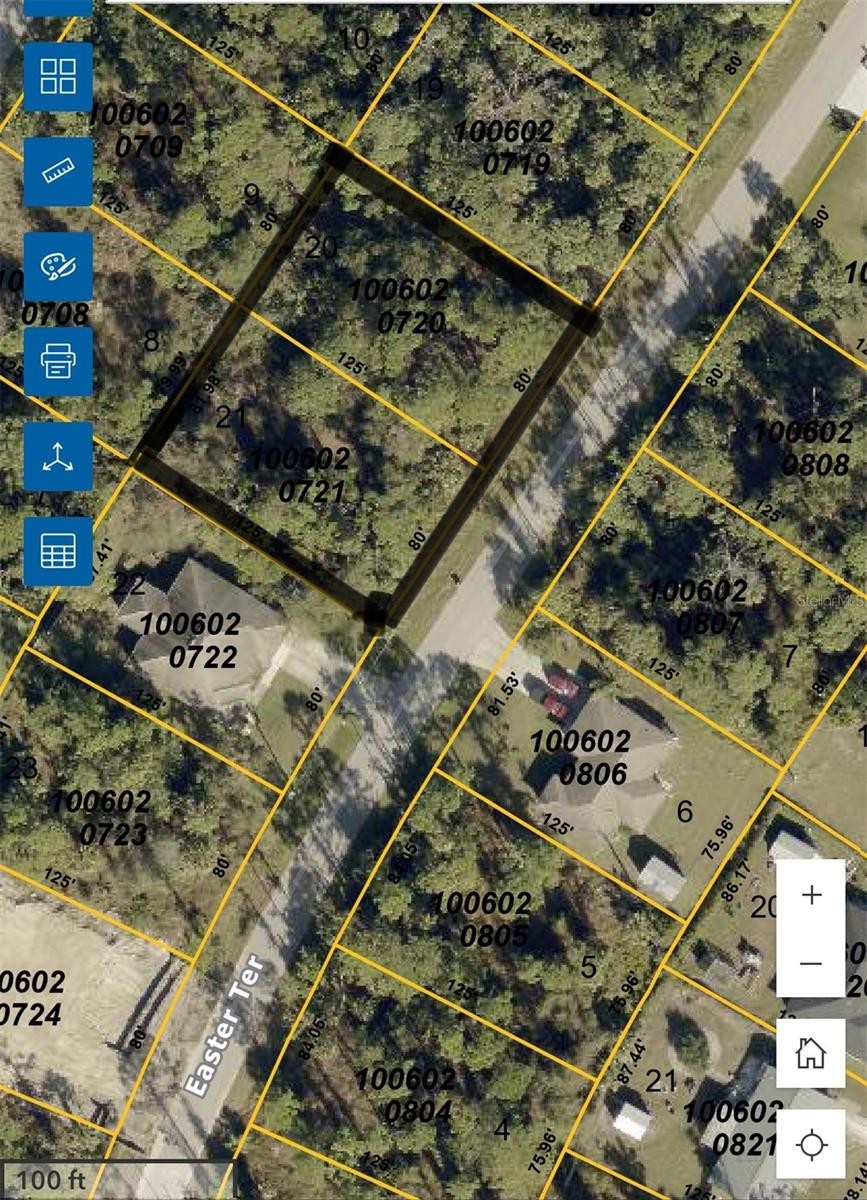Show the attribute table
Screen dimensions: 867x1200
click(58, 551)
